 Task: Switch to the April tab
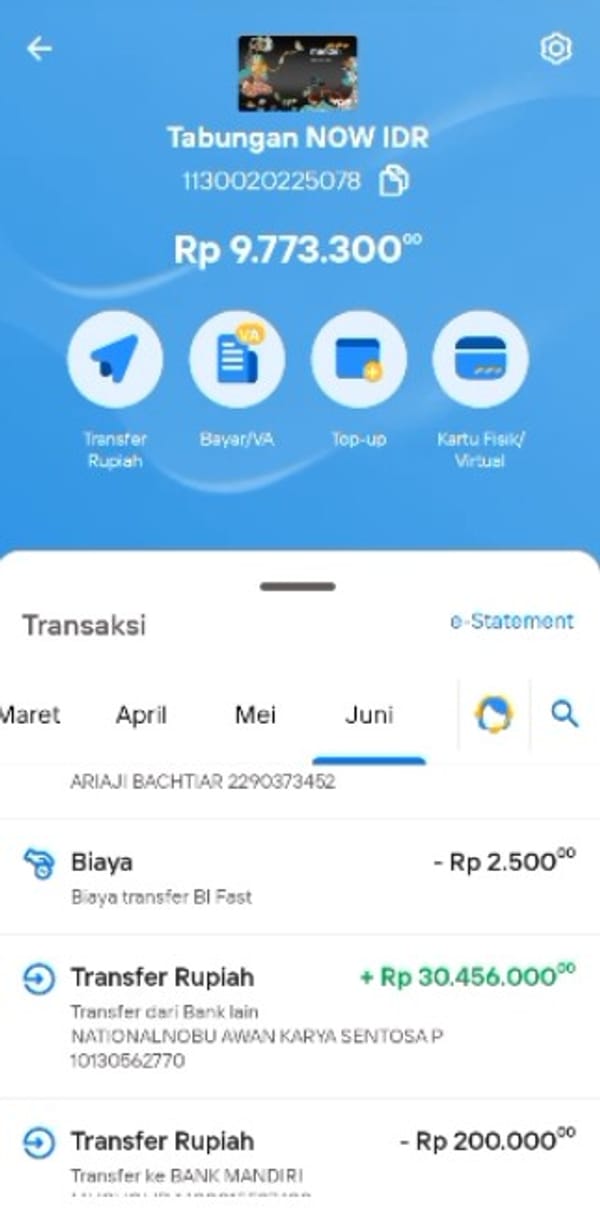141,715
